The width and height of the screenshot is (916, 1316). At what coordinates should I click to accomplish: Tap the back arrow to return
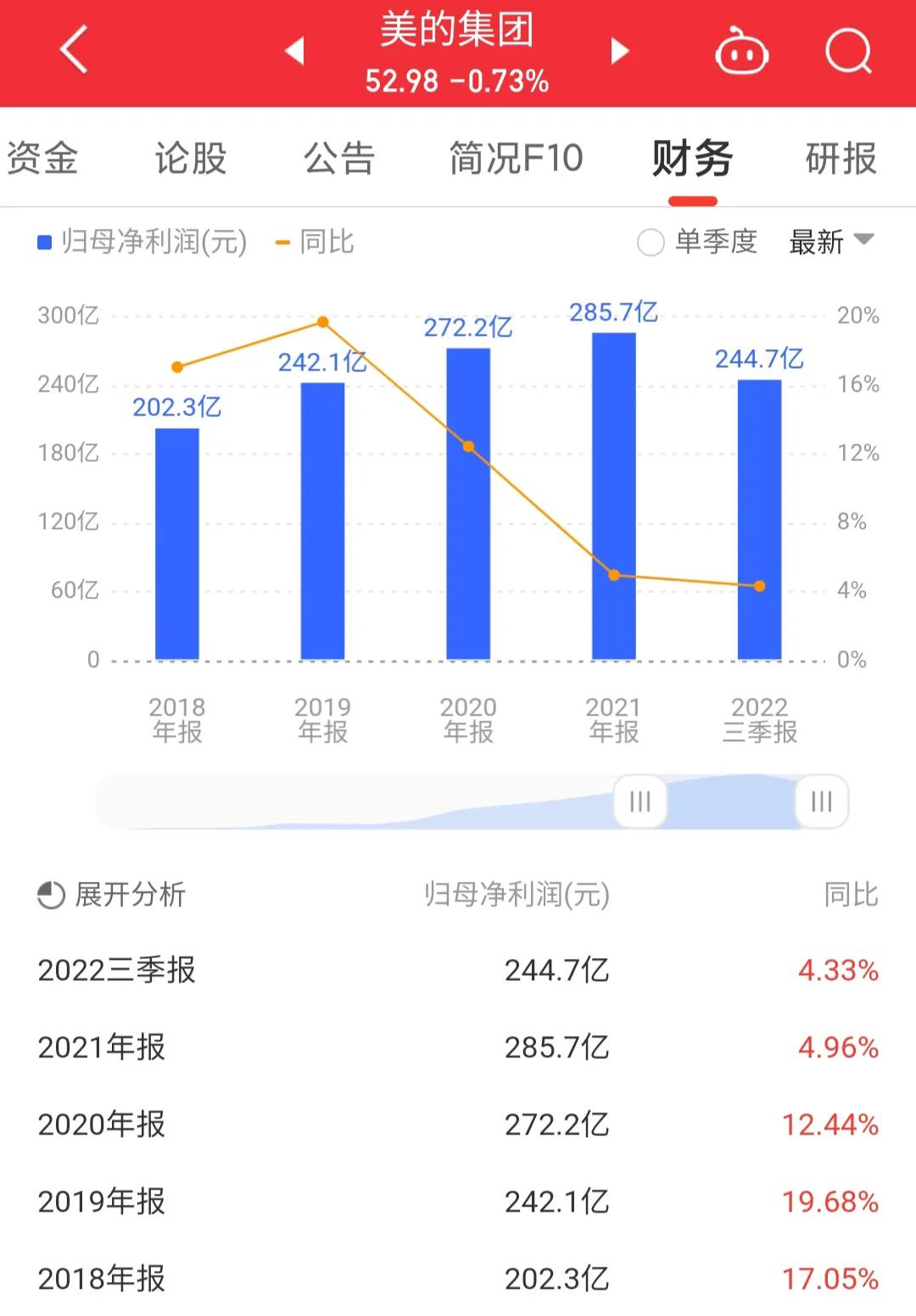[x=72, y=51]
